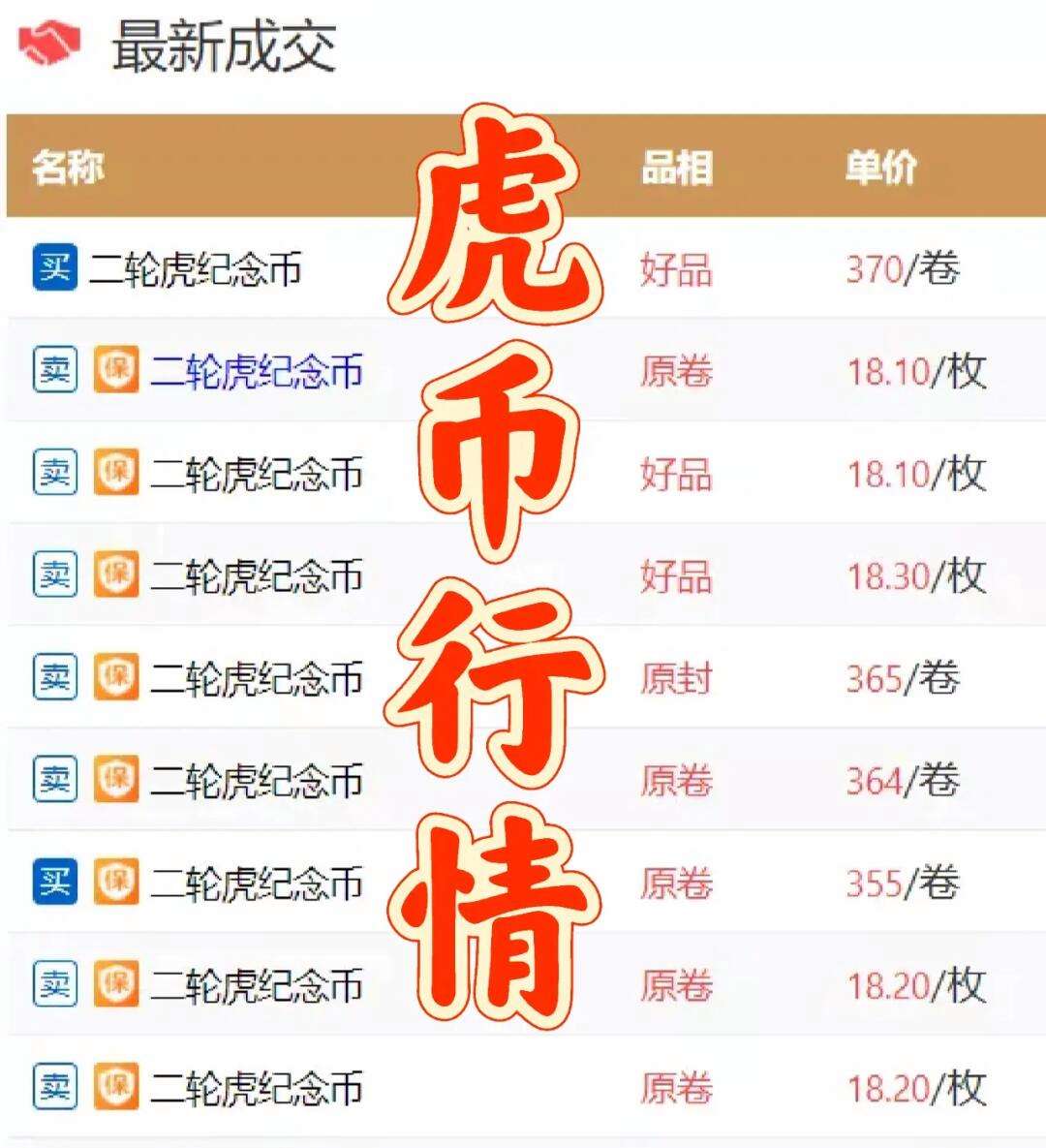1046x1148 pixels.
Task: Click the 卖 badge on the 原卷 18.10 row
Action: 56,368
